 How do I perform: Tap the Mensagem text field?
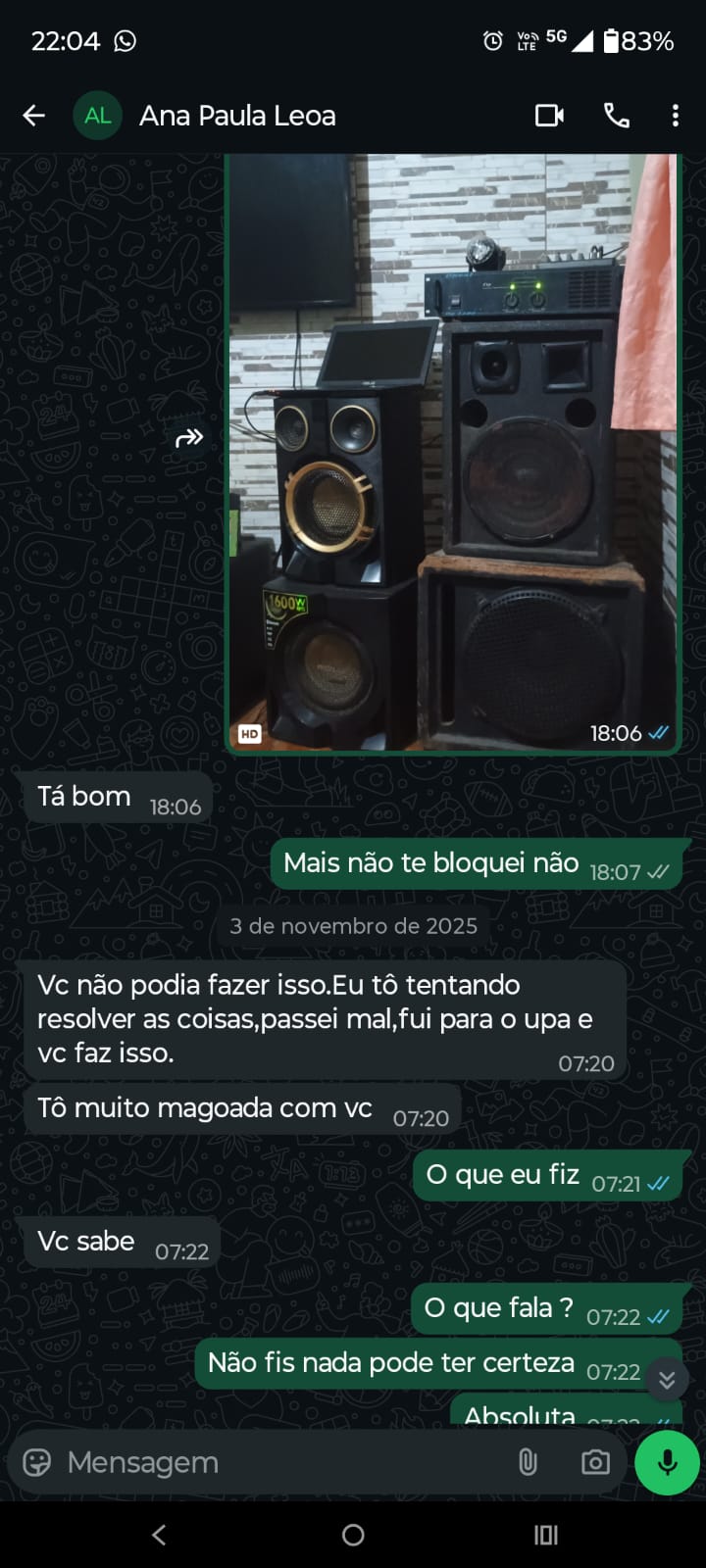(275, 1462)
